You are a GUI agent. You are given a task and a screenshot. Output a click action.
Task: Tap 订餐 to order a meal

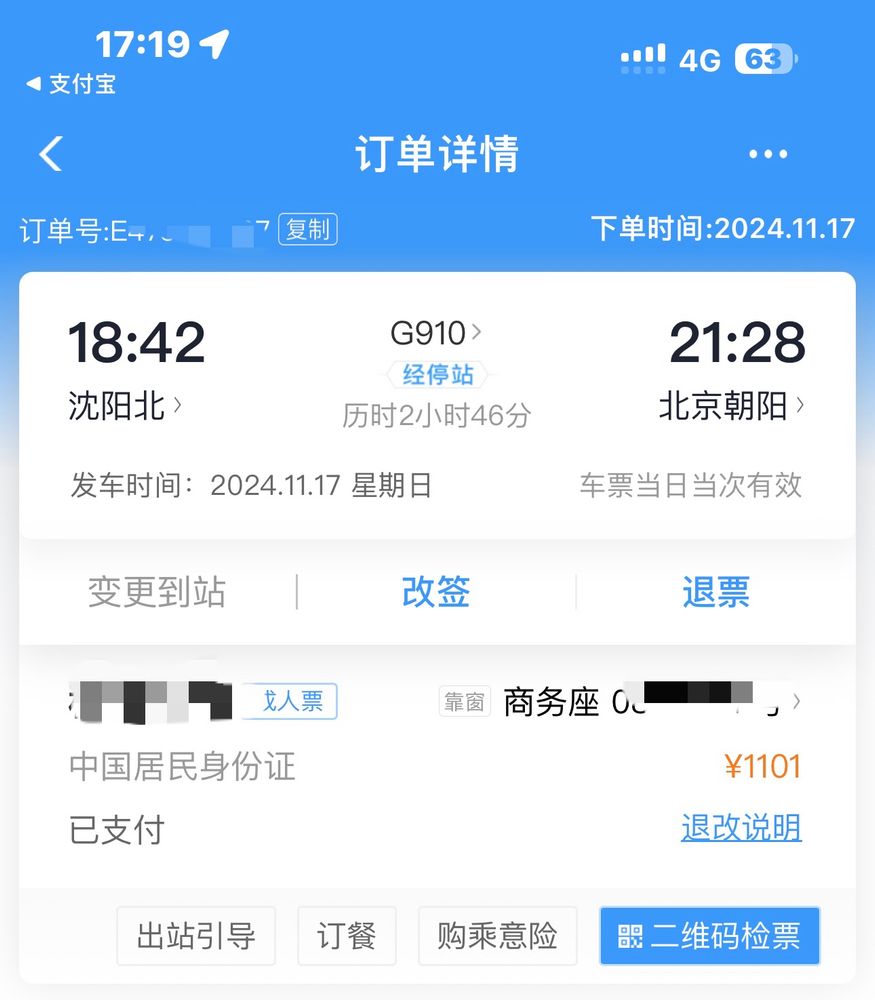pyautogui.click(x=347, y=936)
